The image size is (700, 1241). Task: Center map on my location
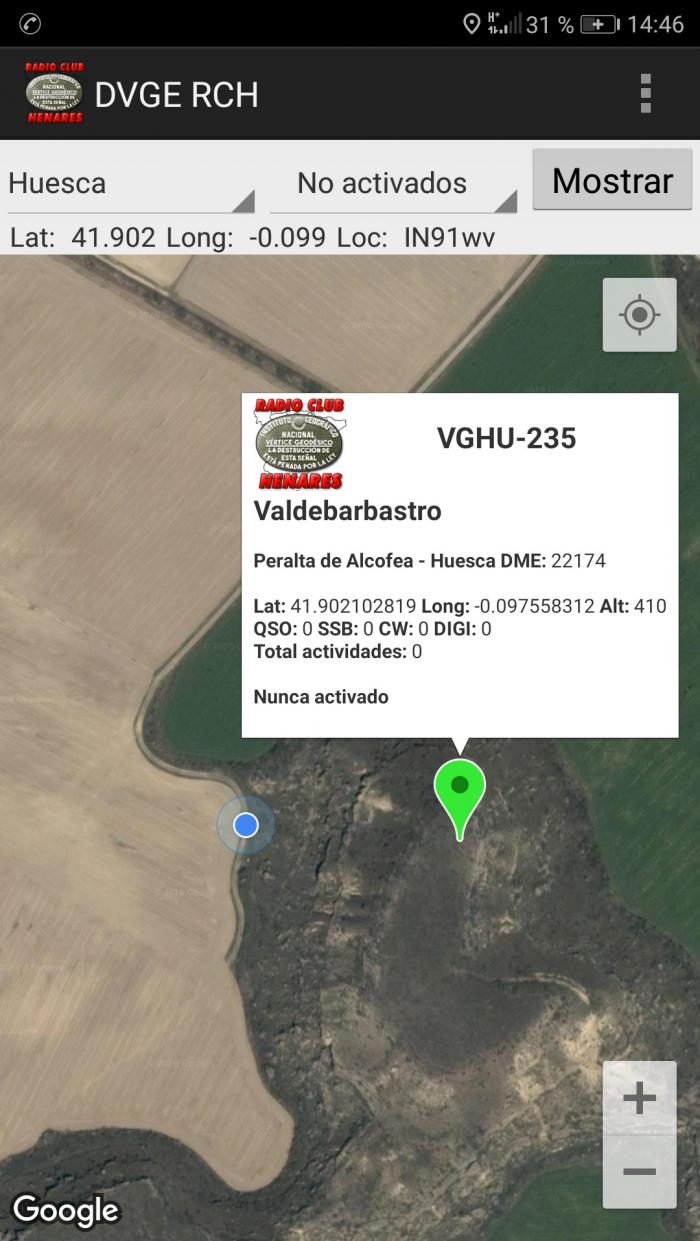click(640, 315)
